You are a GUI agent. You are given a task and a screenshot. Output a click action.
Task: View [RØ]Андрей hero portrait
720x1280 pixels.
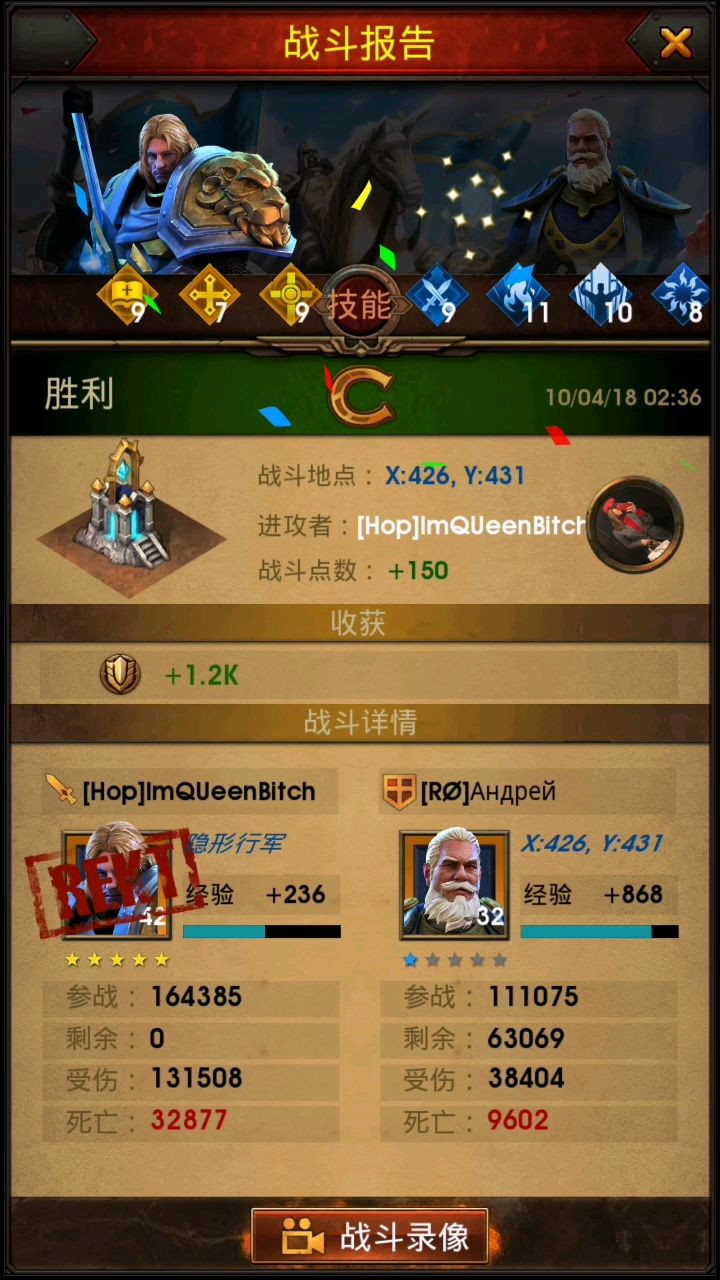pyautogui.click(x=454, y=885)
